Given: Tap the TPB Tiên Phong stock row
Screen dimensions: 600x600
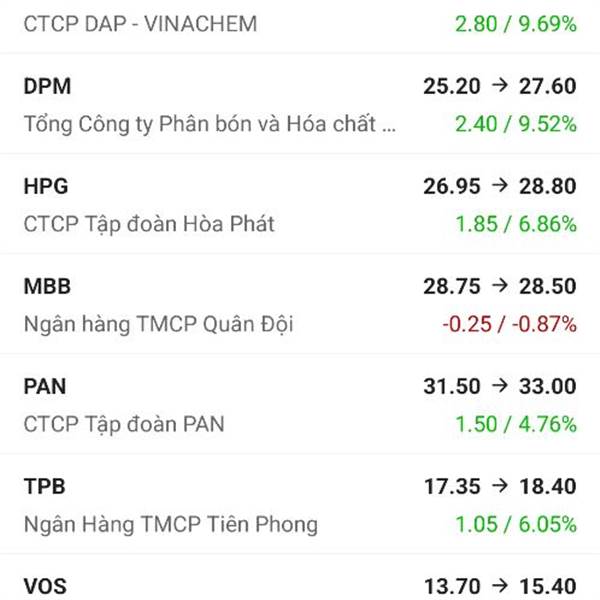Looking at the screenshot, I should coord(300,505).
